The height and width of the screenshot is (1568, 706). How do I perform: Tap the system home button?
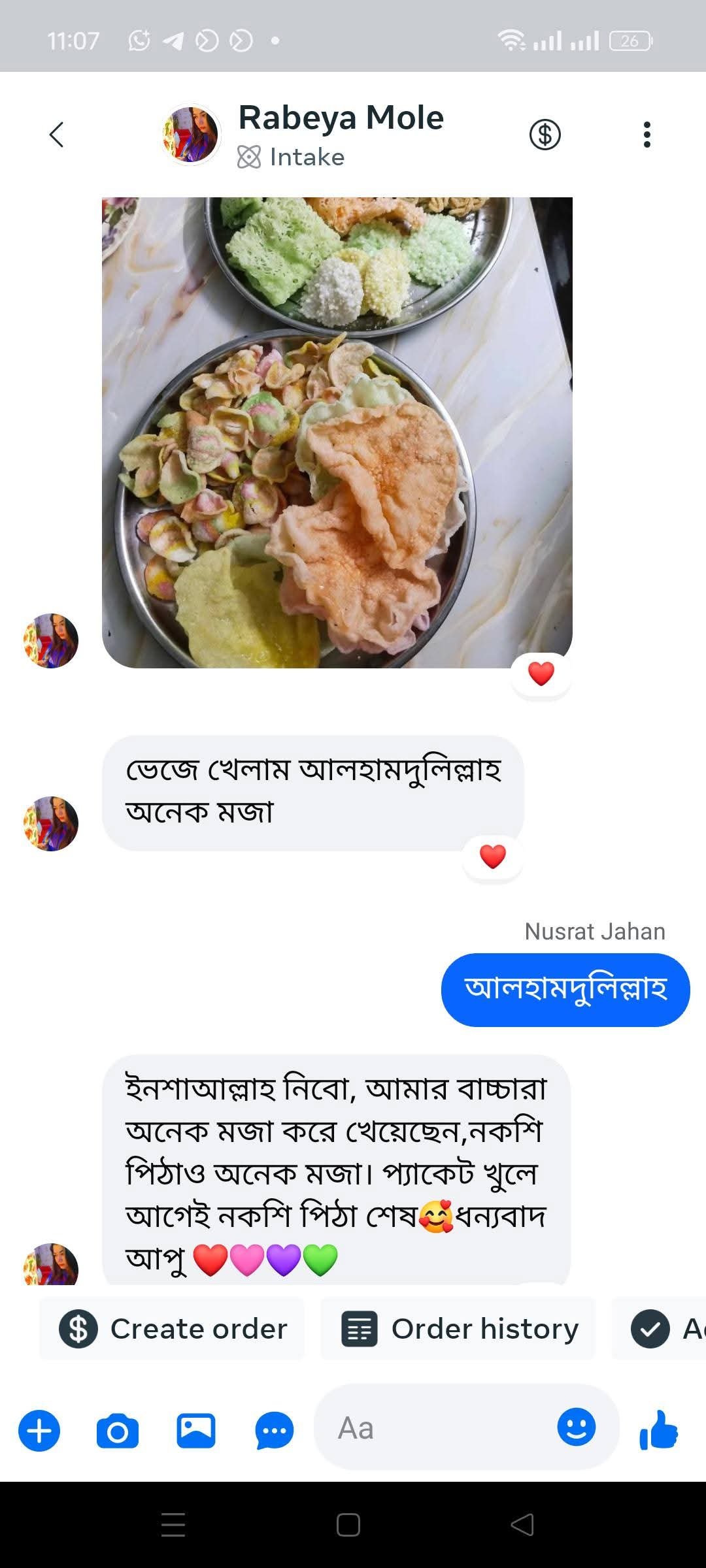(x=348, y=1525)
